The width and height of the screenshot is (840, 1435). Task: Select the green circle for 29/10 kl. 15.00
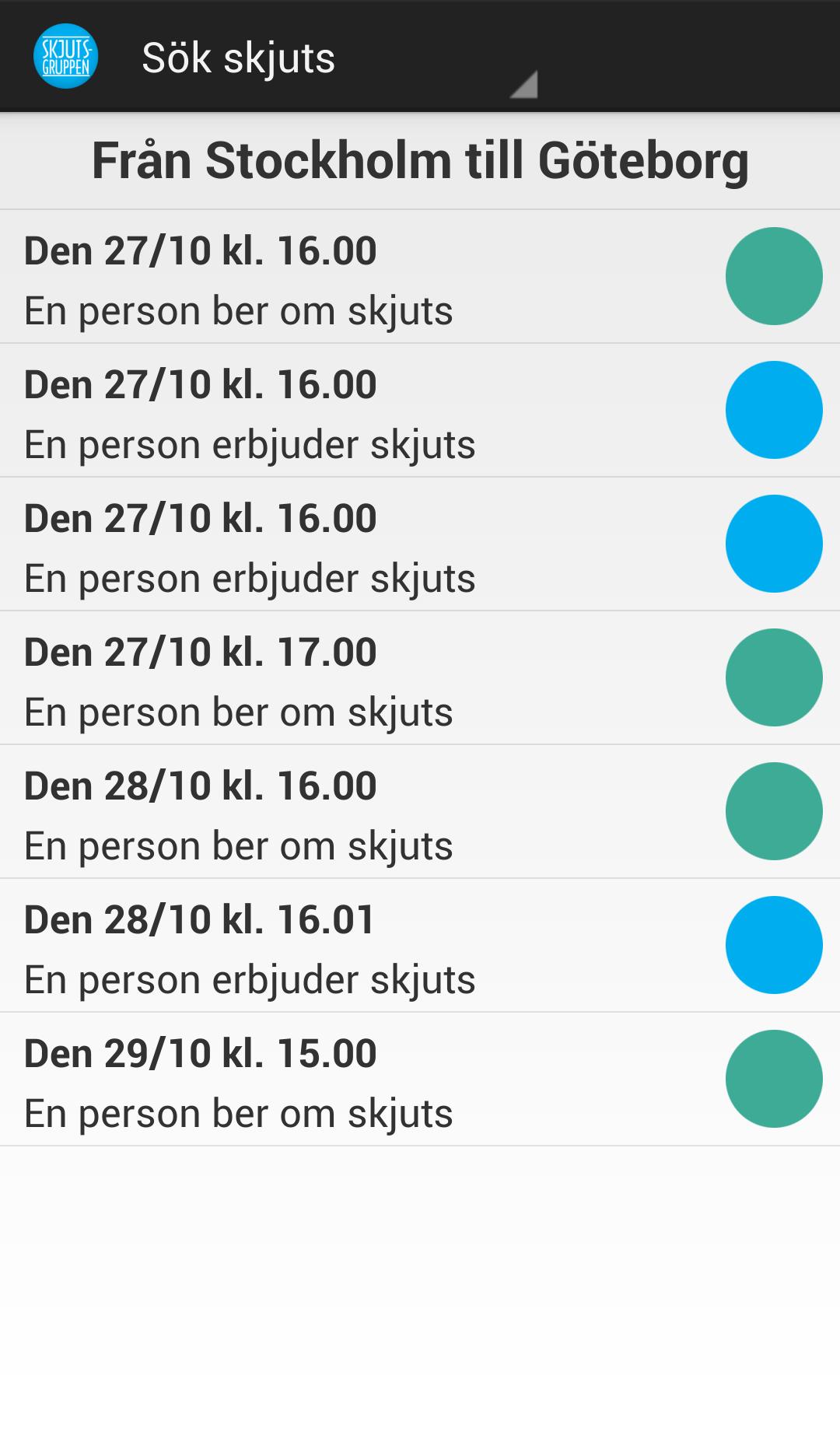pyautogui.click(x=774, y=1078)
